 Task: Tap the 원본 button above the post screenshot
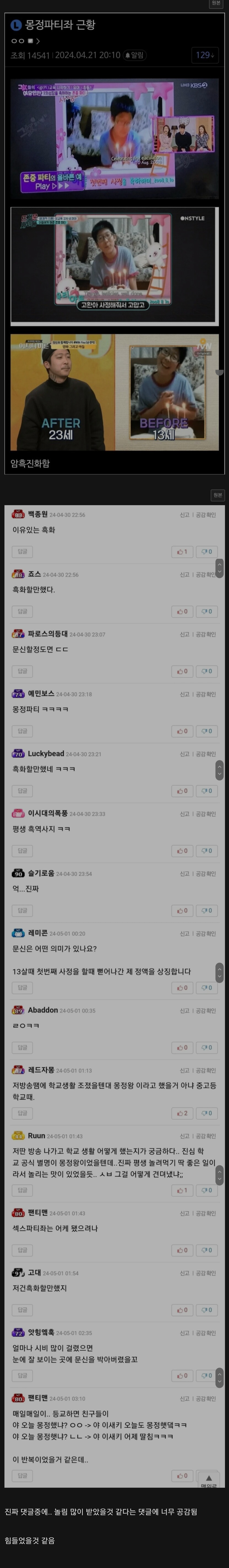216,4
